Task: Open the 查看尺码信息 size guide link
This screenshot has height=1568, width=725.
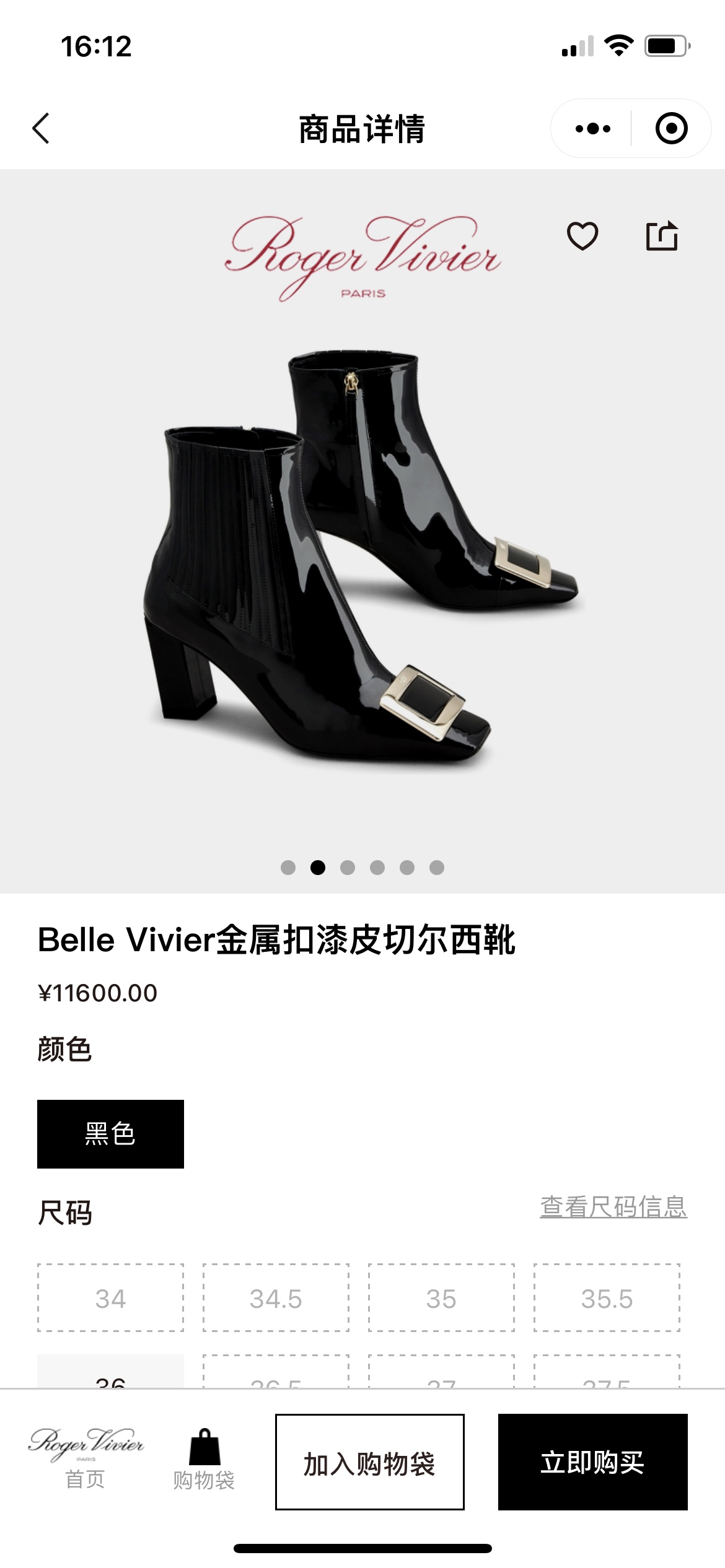Action: point(613,1207)
